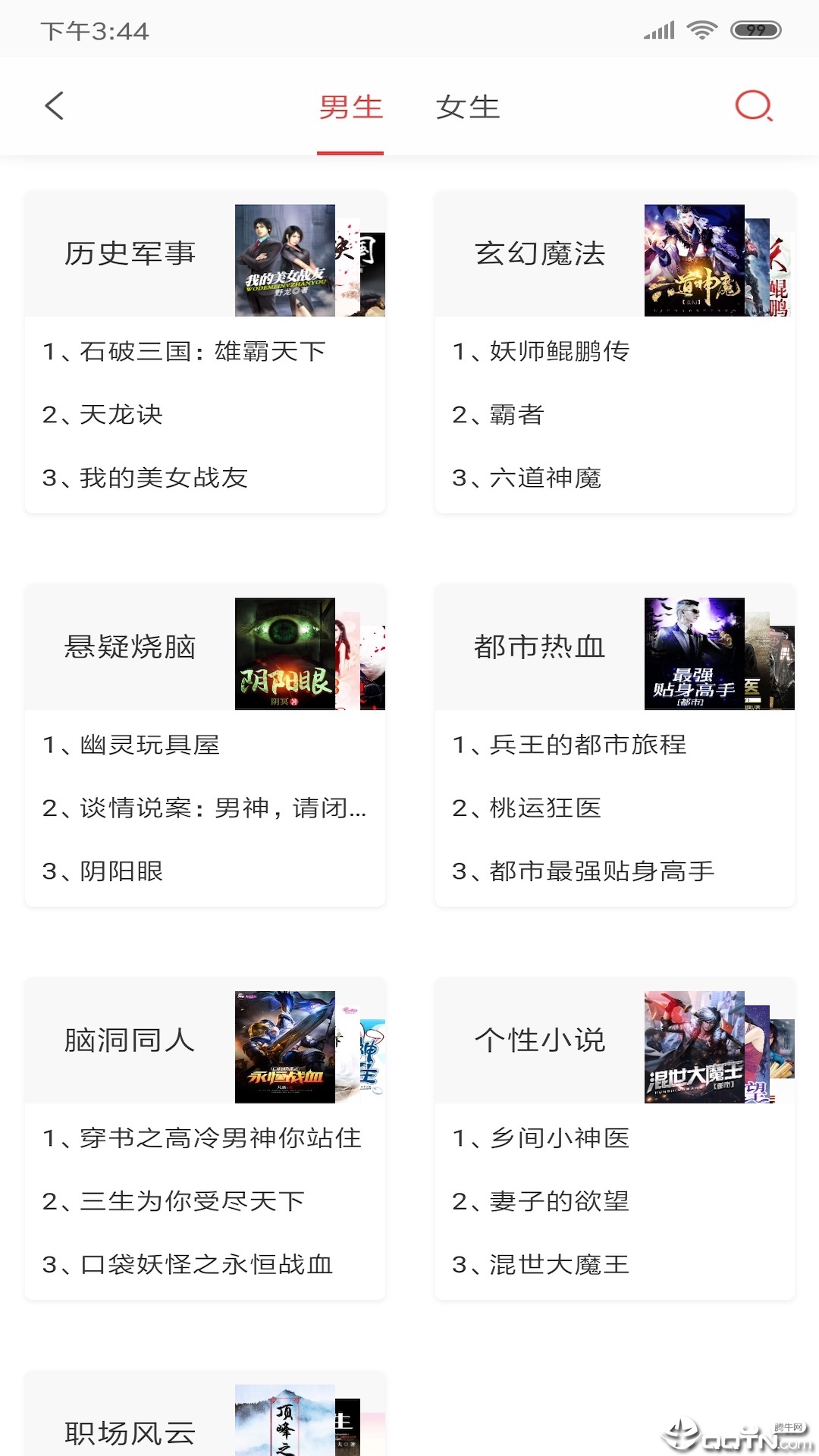Open the book 三生为你受尽天下
The image size is (819, 1456).
click(174, 1202)
